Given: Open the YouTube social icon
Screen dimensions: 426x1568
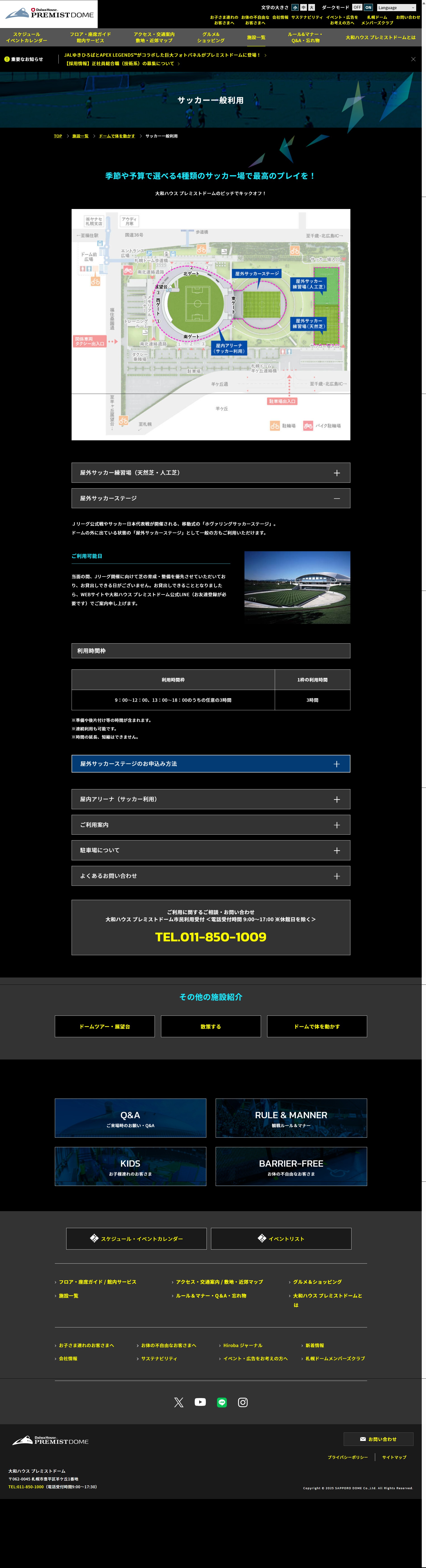Looking at the screenshot, I should click(x=200, y=1402).
